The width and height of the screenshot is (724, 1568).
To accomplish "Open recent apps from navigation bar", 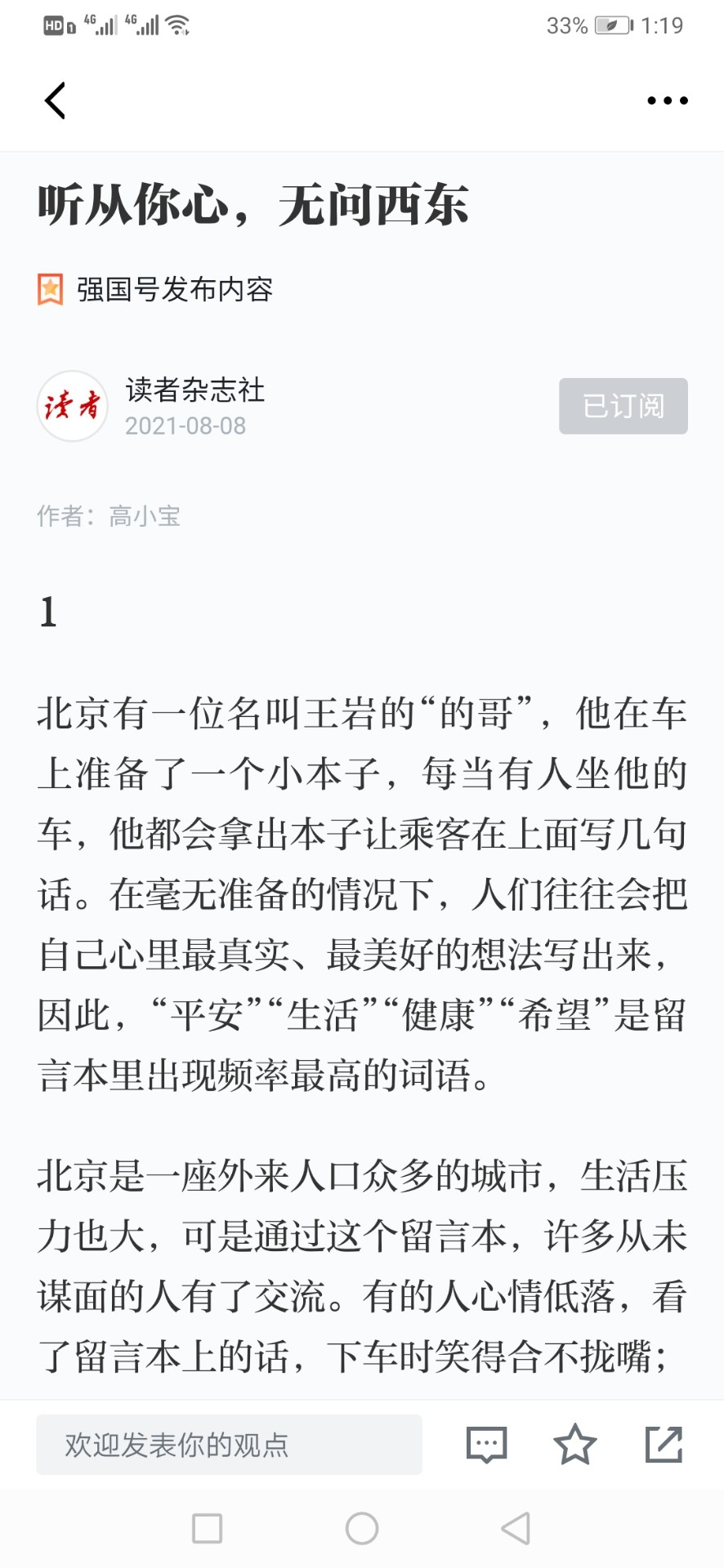I will [208, 1528].
